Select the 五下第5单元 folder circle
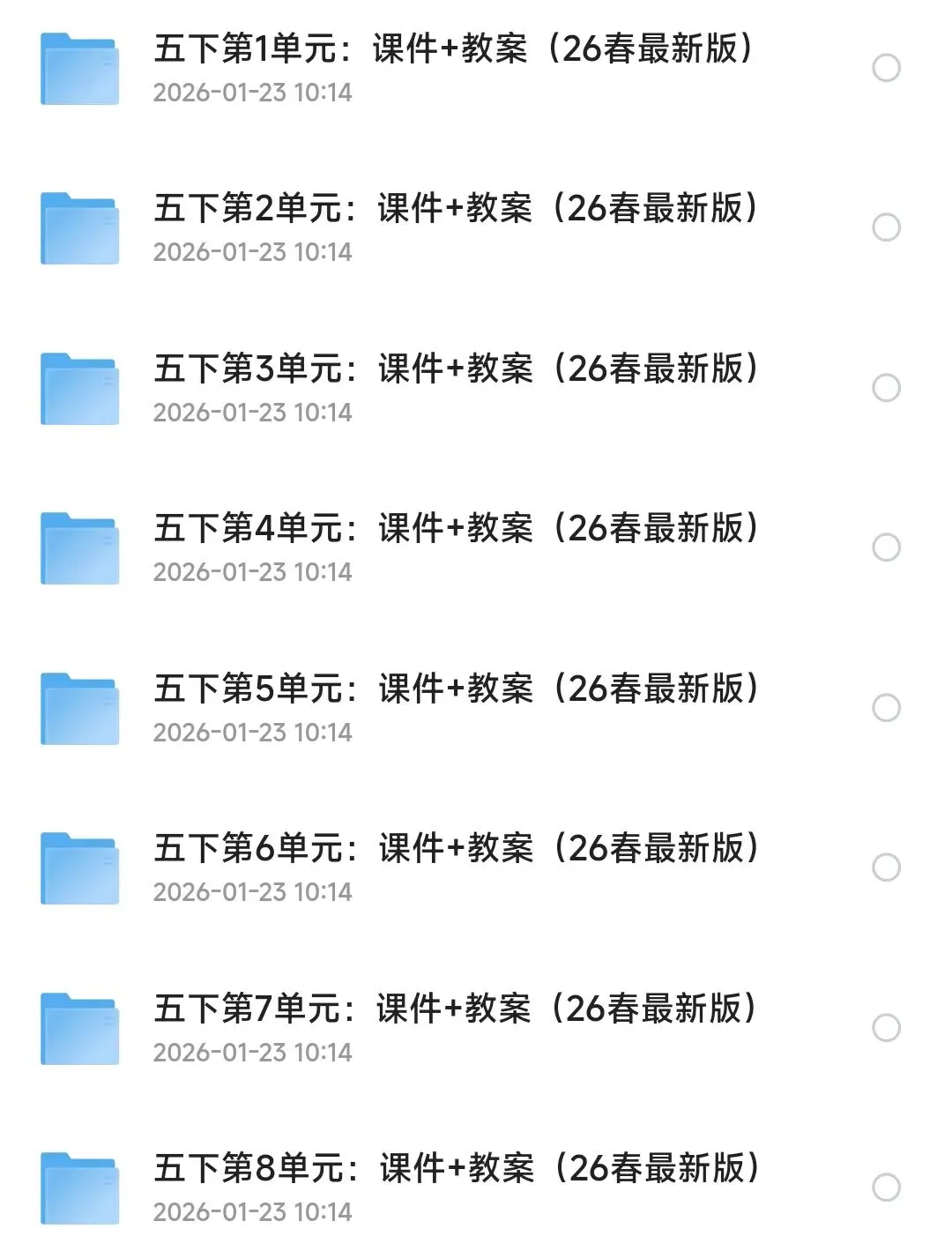 click(x=886, y=708)
